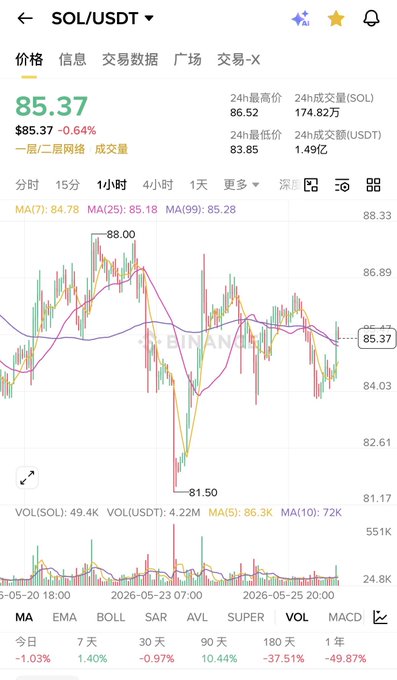The image size is (397, 680).
Task: Select the 1天 chart interval
Action: (x=198, y=185)
